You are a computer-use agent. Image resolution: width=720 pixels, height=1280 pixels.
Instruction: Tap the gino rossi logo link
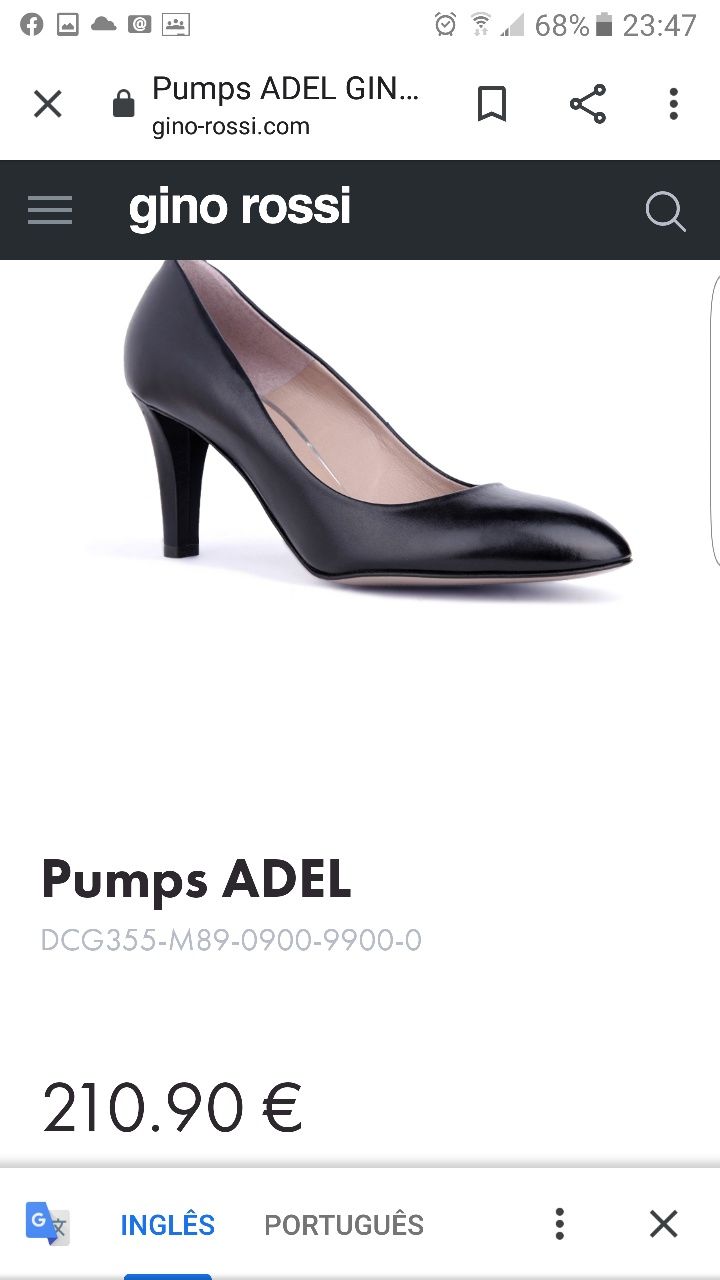tap(239, 208)
